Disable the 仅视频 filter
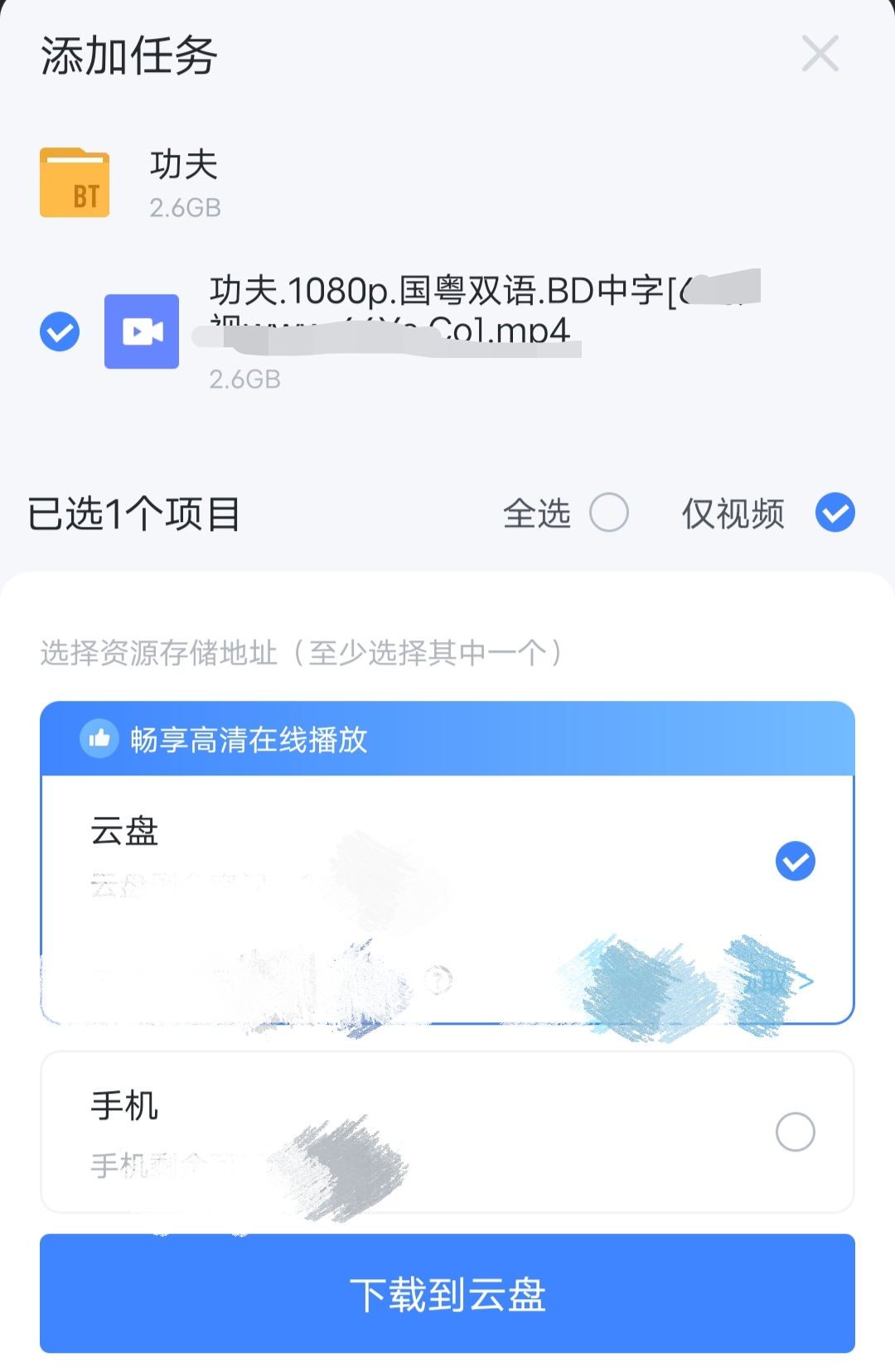This screenshot has height=1372, width=895. 835,513
